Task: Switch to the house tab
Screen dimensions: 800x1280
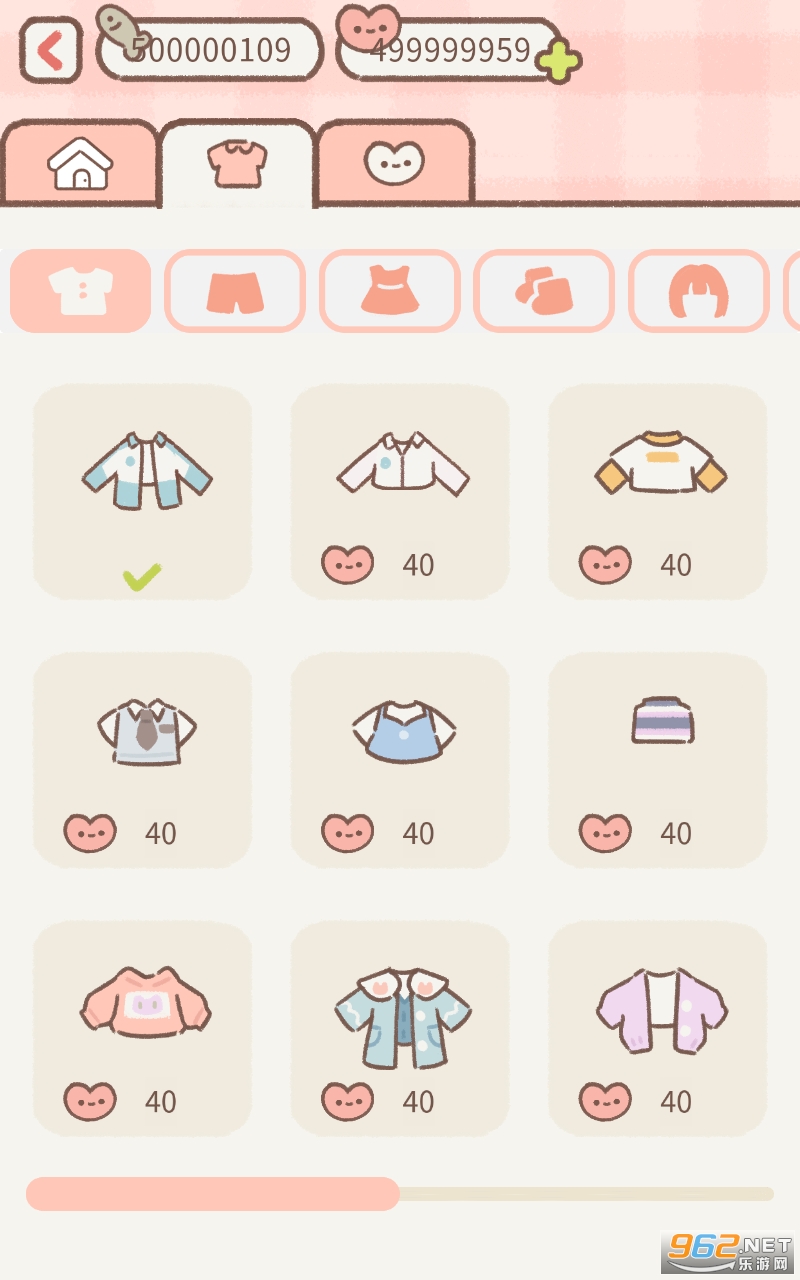Action: click(x=80, y=164)
